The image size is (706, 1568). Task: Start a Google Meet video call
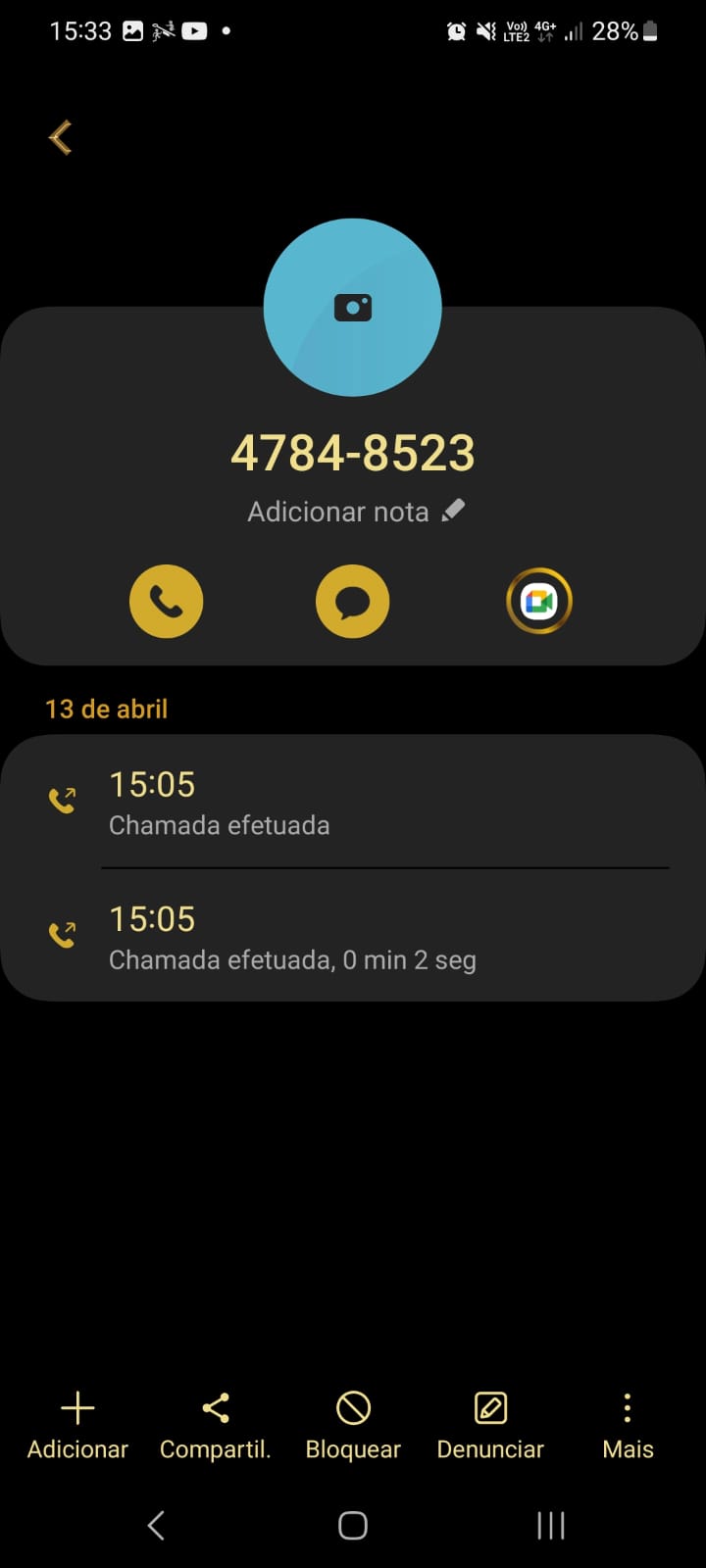click(x=538, y=602)
